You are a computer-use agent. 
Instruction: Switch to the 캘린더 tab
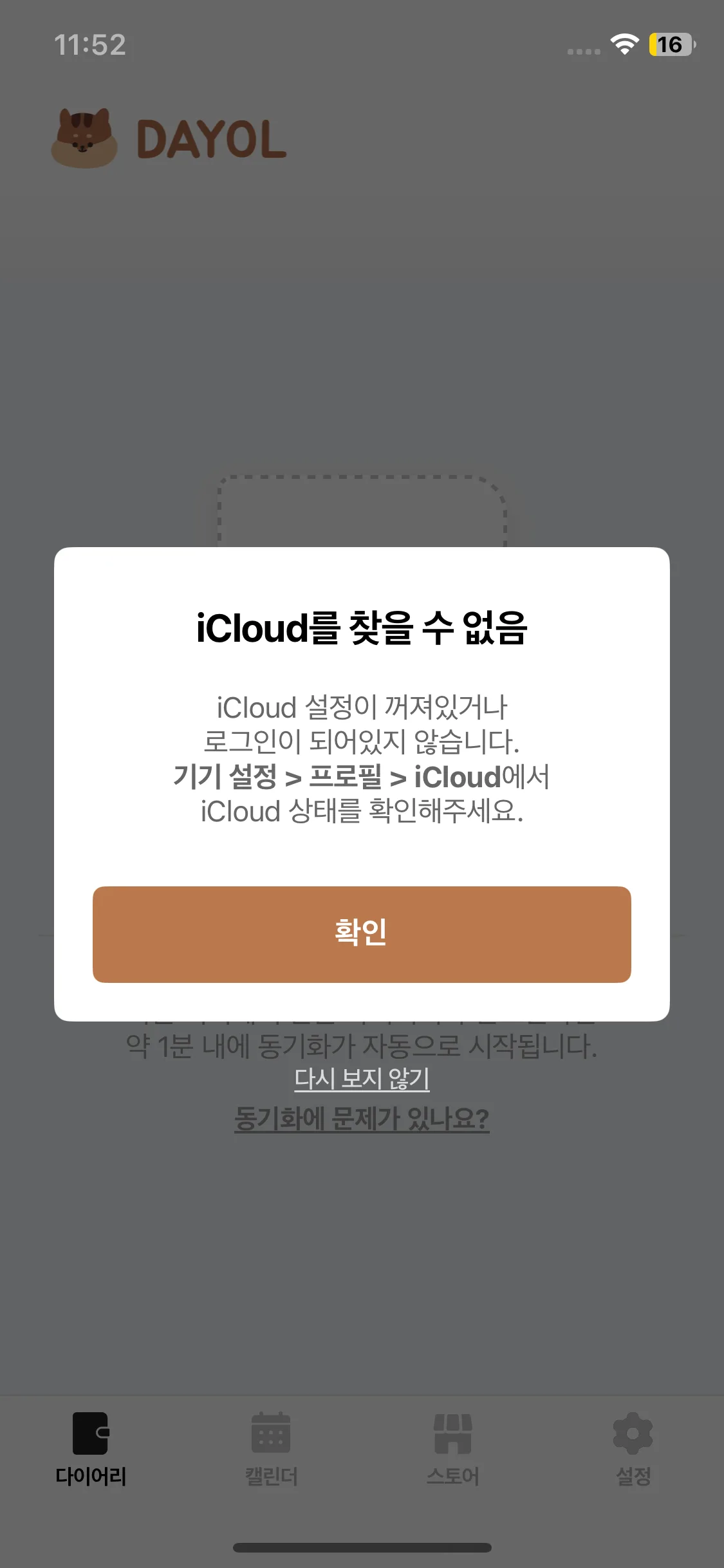(271, 1448)
